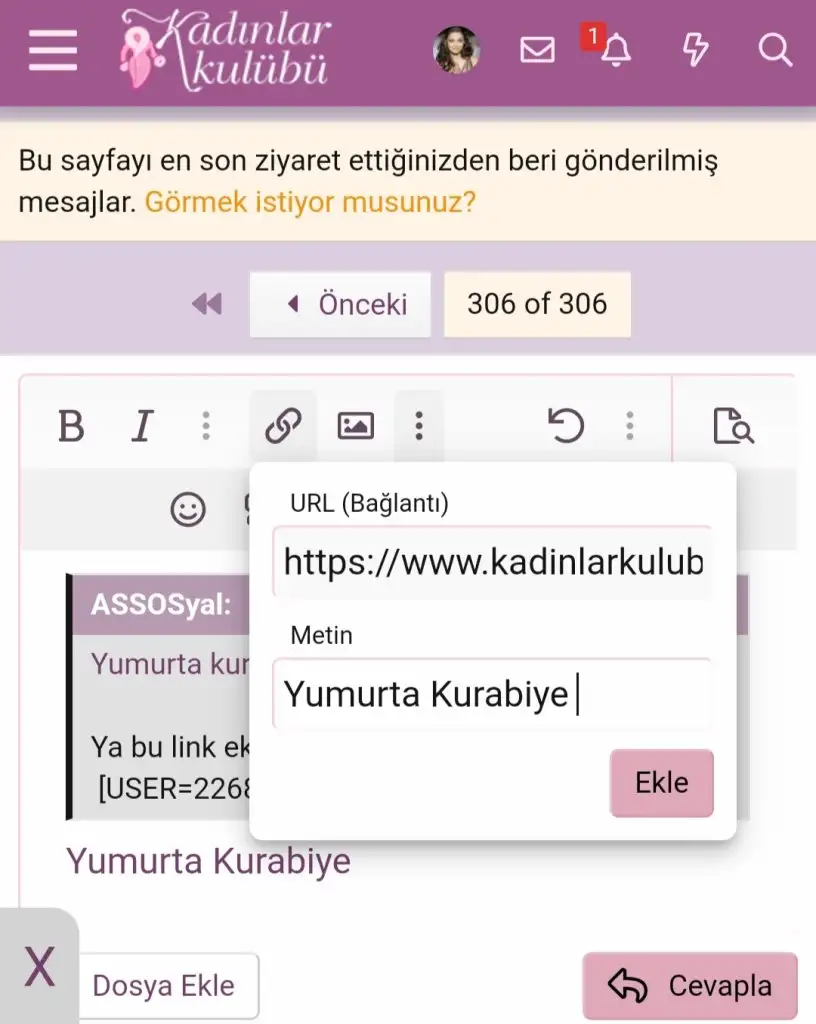Focus the URL (Bağlantı) field
This screenshot has height=1024, width=816.
click(492, 562)
